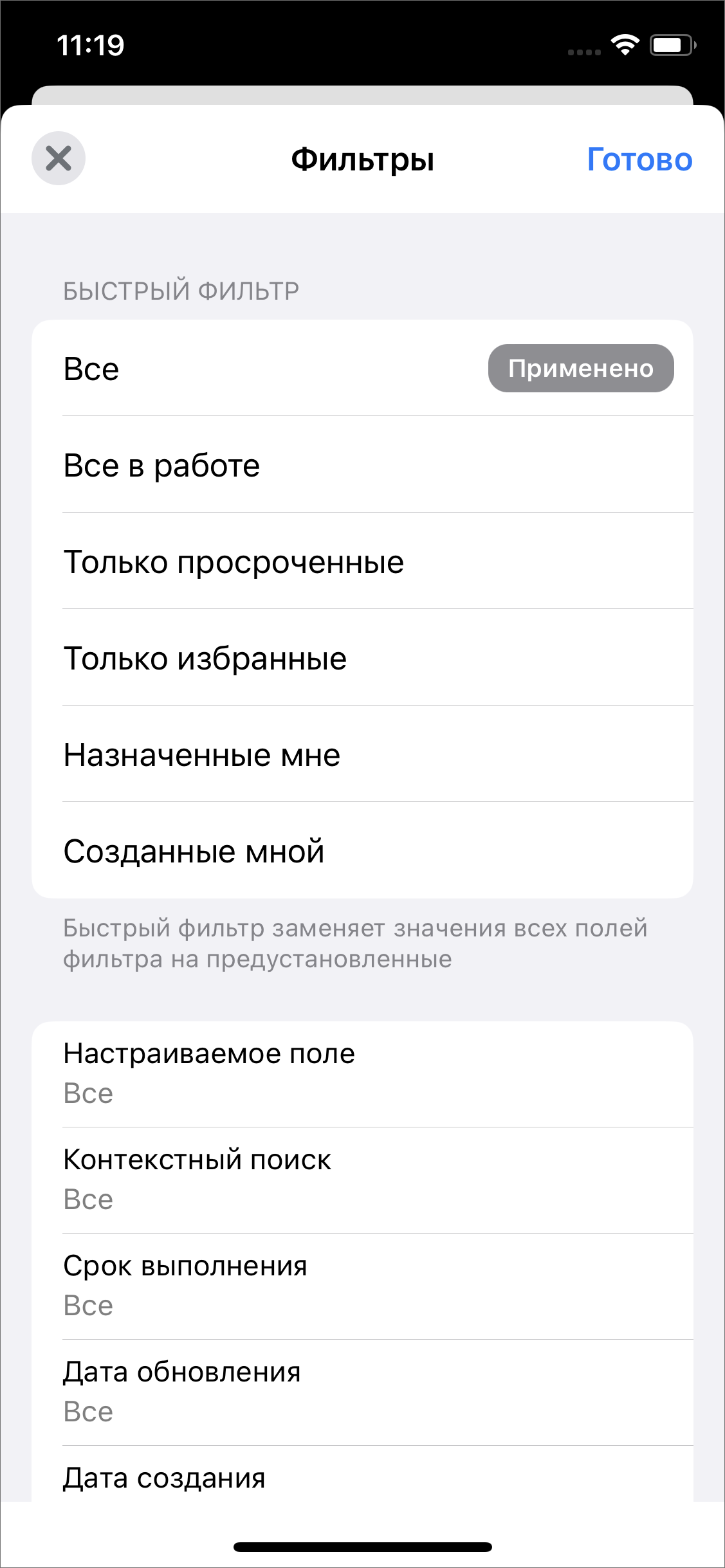725x1568 pixels.
Task: Tap Готово to confirm filters
Action: pyautogui.click(x=639, y=160)
